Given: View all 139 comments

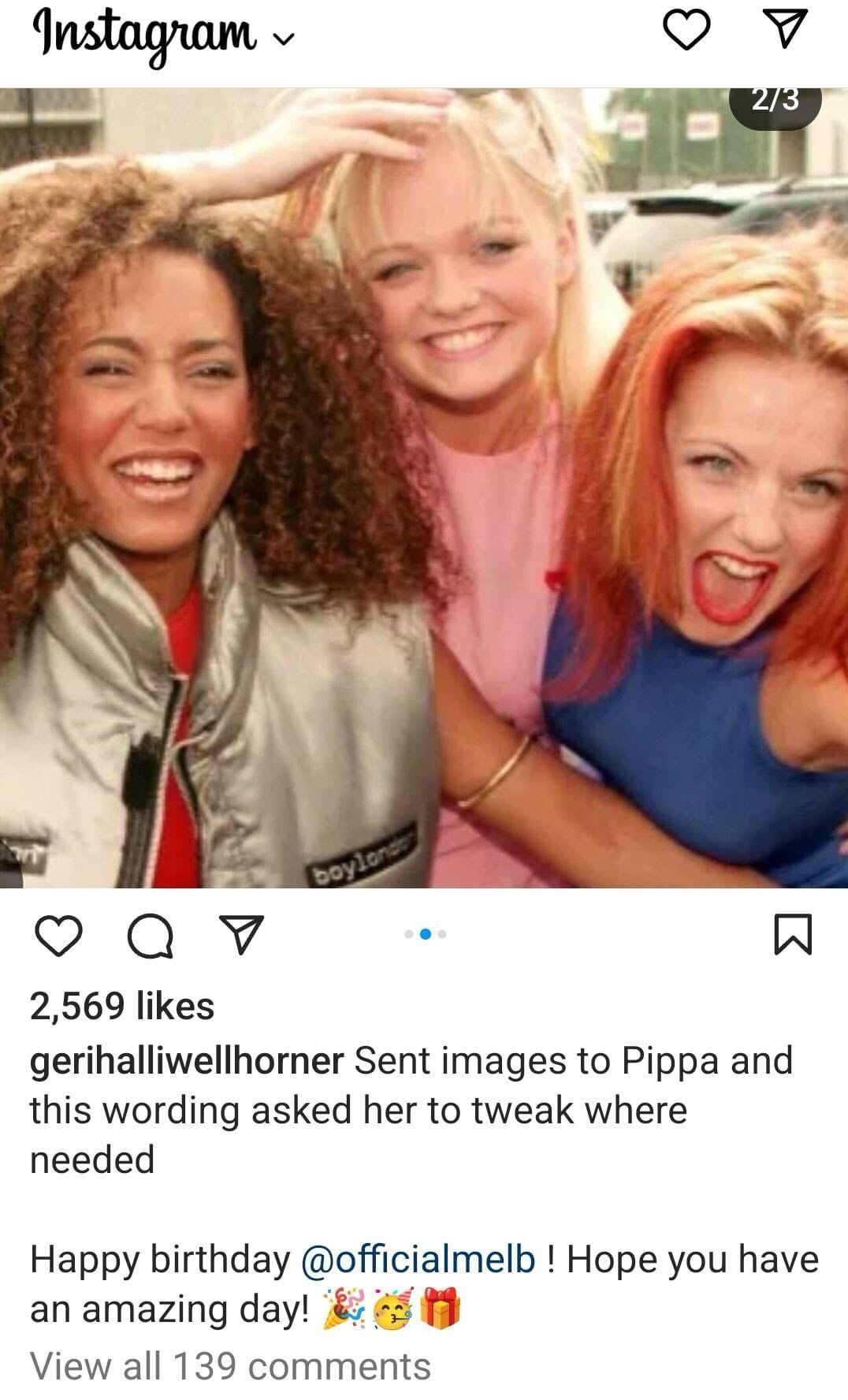Looking at the screenshot, I should [x=230, y=1366].
